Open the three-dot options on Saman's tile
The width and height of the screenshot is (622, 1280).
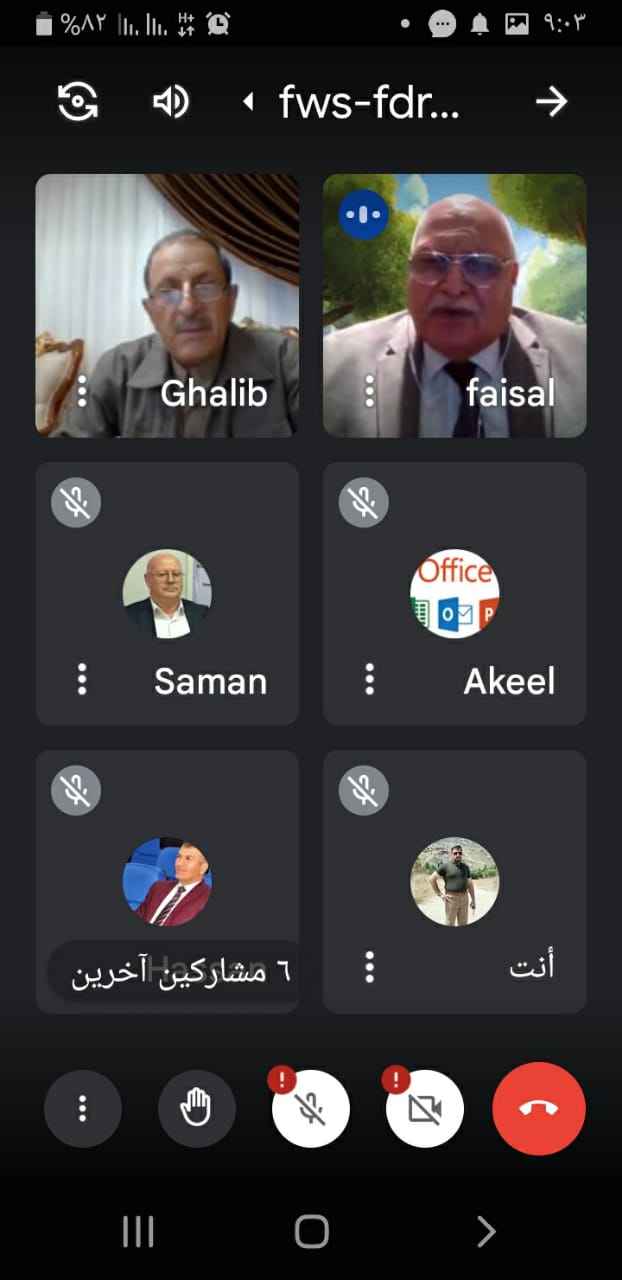pos(82,679)
